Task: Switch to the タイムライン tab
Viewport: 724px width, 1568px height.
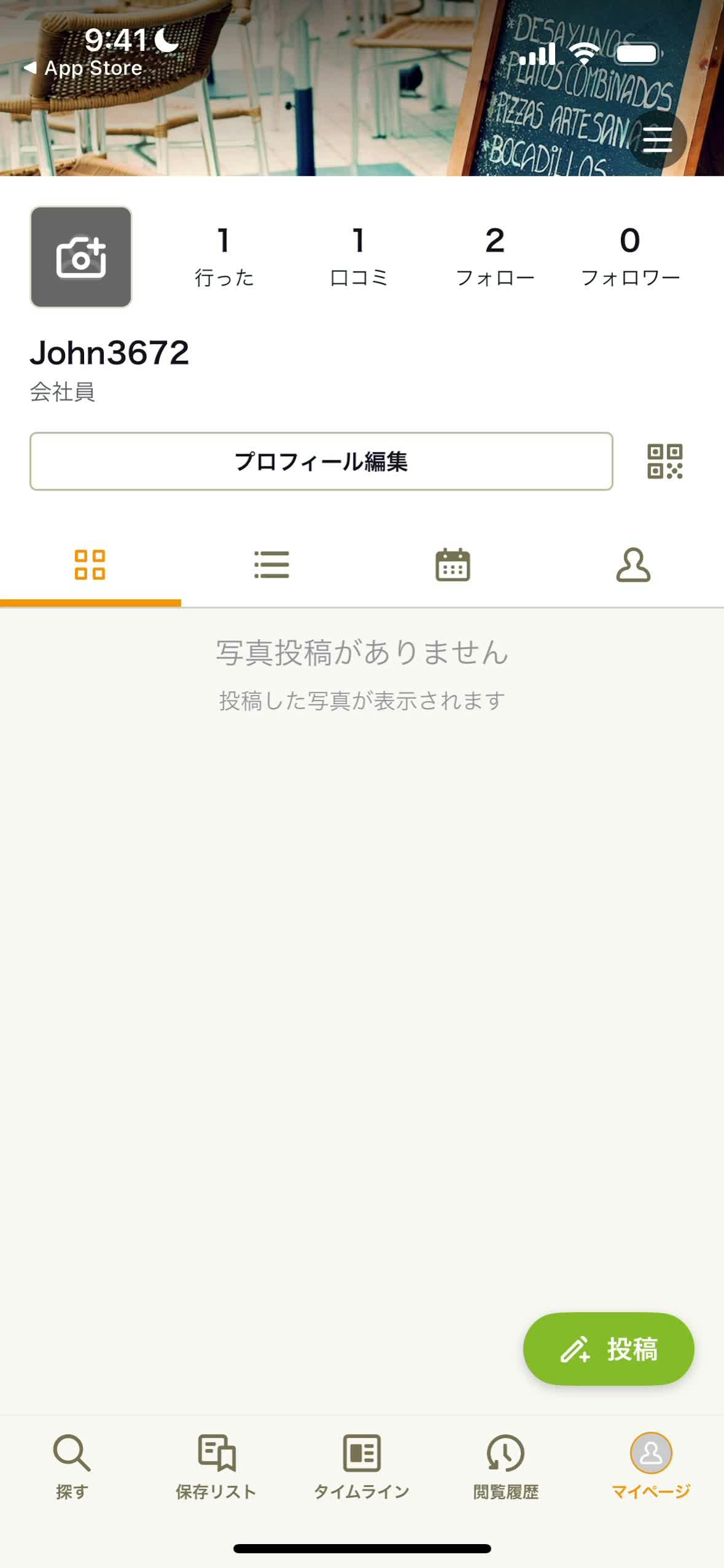Action: coord(362,1465)
